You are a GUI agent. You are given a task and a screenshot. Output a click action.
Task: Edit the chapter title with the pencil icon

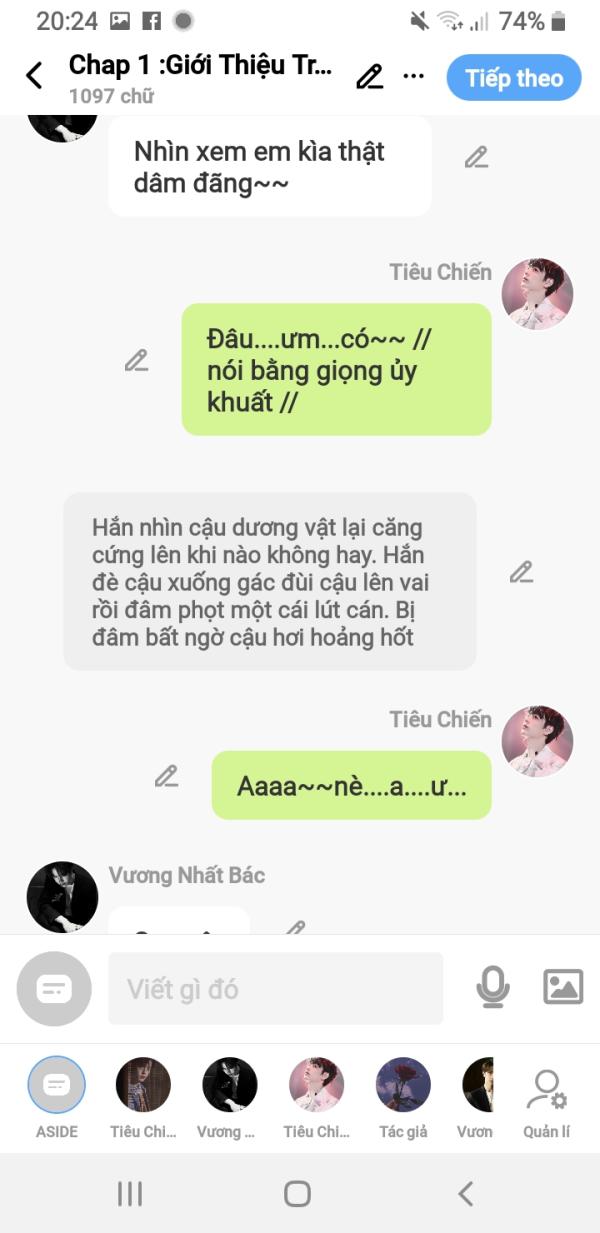coord(370,77)
